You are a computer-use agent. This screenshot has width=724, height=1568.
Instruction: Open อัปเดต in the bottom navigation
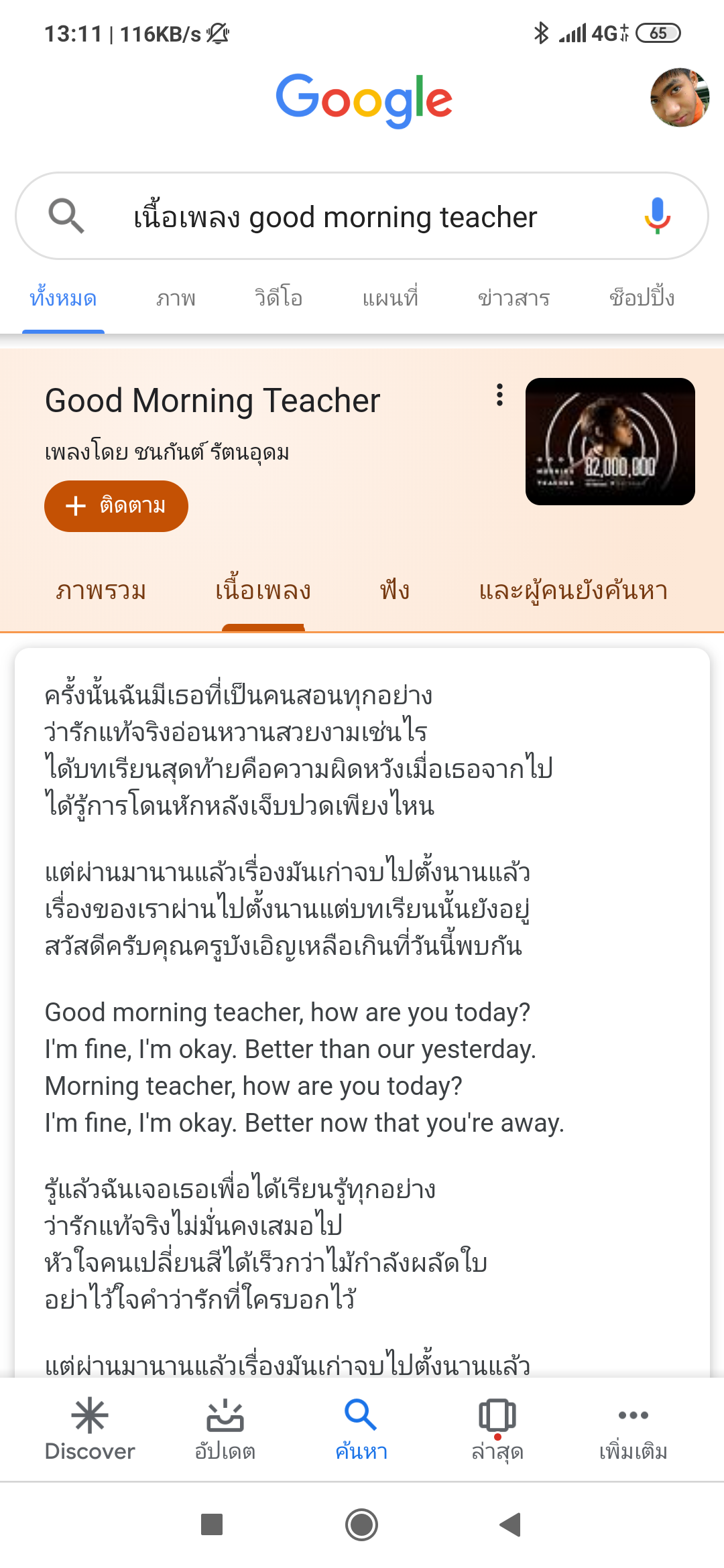(x=225, y=1430)
